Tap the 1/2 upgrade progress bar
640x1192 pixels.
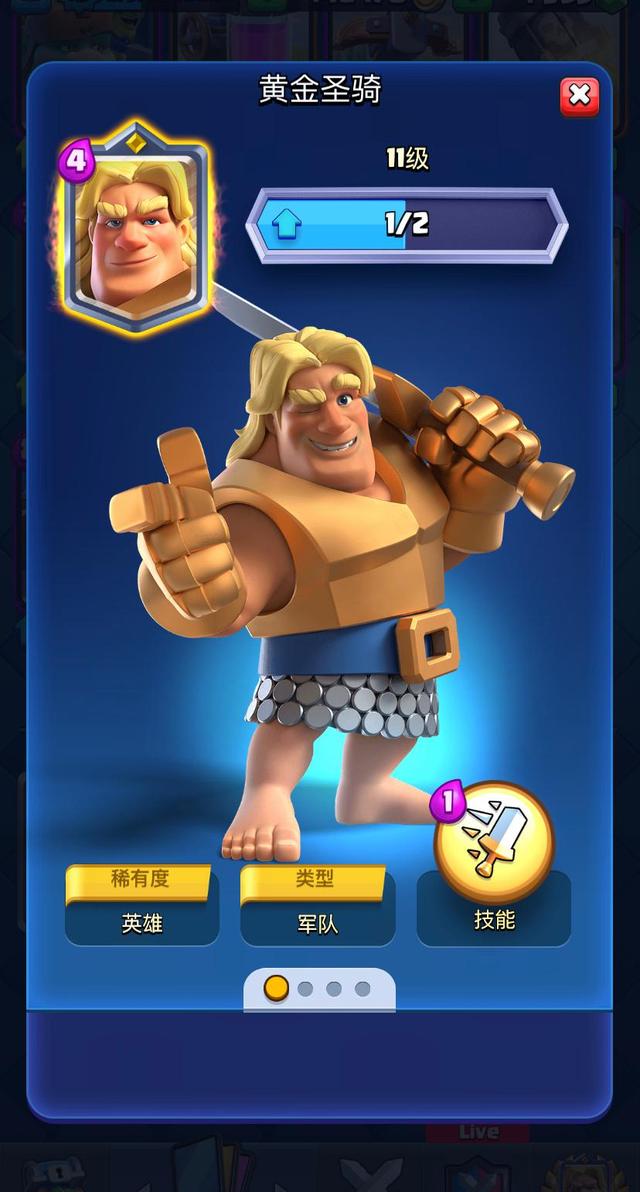pyautogui.click(x=407, y=224)
